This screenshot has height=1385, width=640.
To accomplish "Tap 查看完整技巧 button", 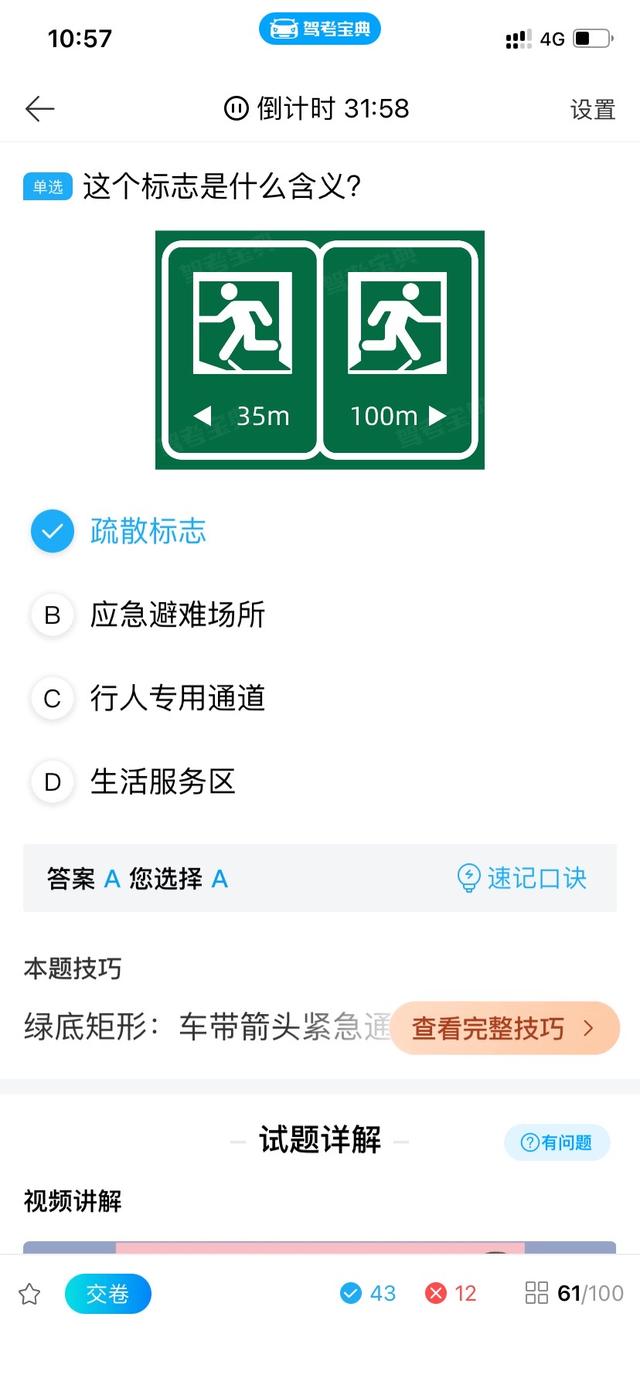I will click(x=504, y=1028).
